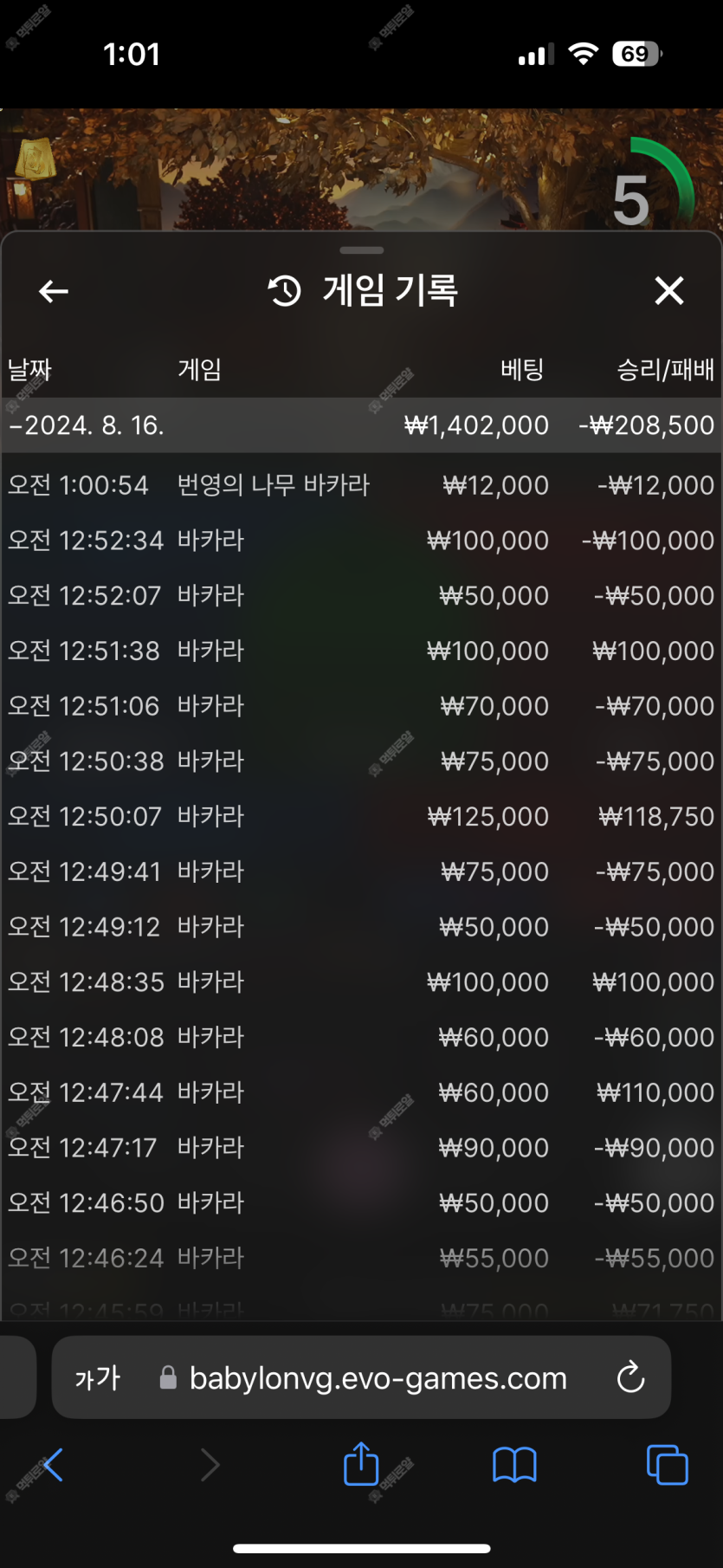Open the 오전 12:50:07 바카라 ₩125,000 record
Viewport: 723px width, 1568px height.
[362, 816]
